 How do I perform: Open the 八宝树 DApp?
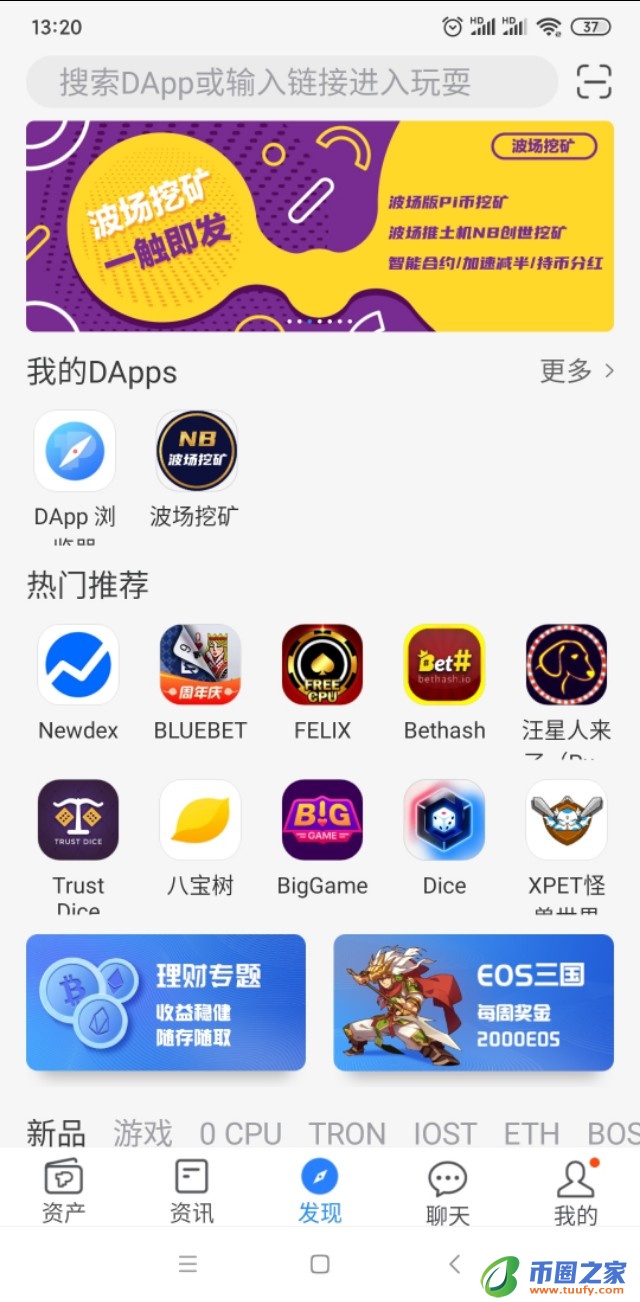(x=200, y=820)
